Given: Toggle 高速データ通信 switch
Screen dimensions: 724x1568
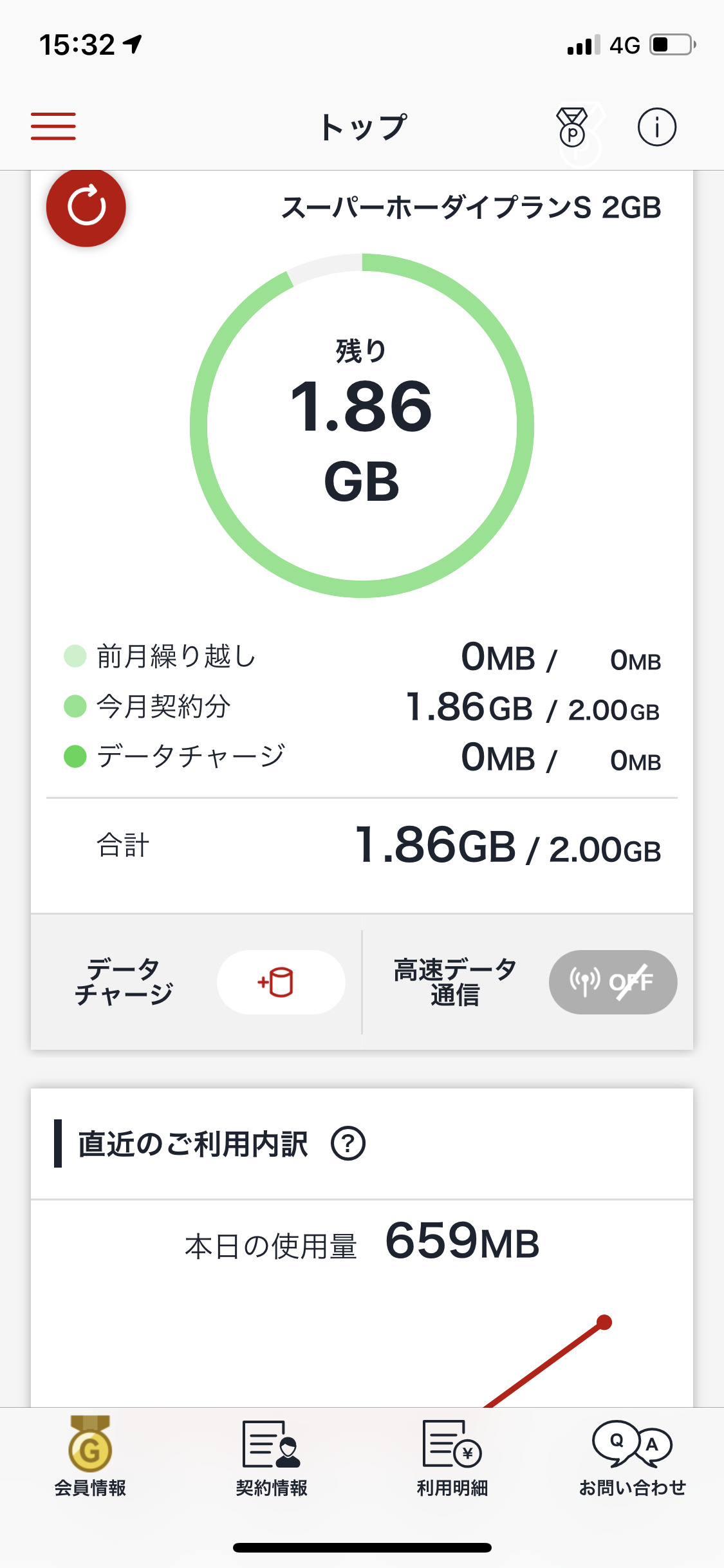Looking at the screenshot, I should [612, 982].
